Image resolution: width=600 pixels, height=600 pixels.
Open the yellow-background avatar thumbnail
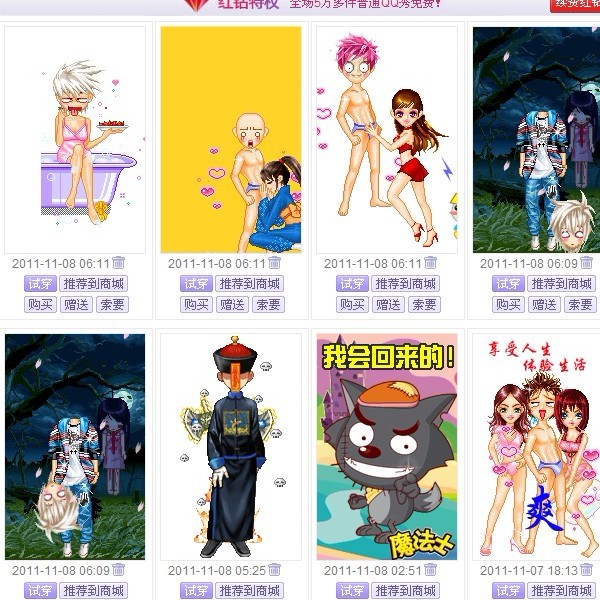pos(231,140)
